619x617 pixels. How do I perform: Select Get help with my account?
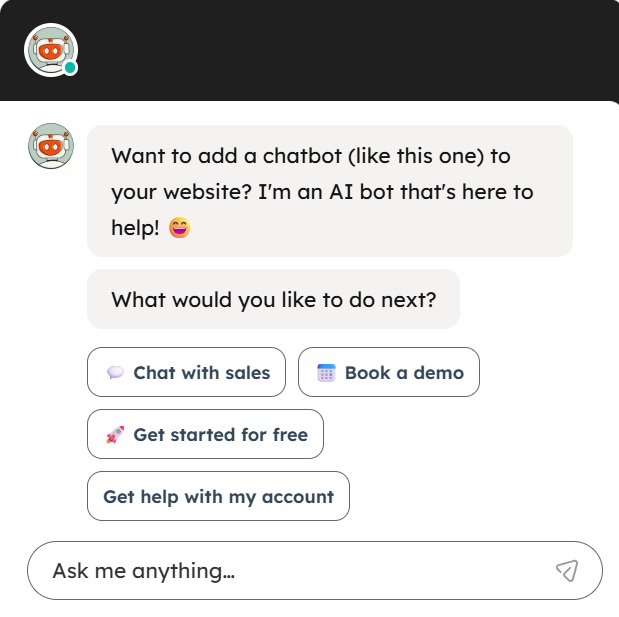[x=218, y=496]
